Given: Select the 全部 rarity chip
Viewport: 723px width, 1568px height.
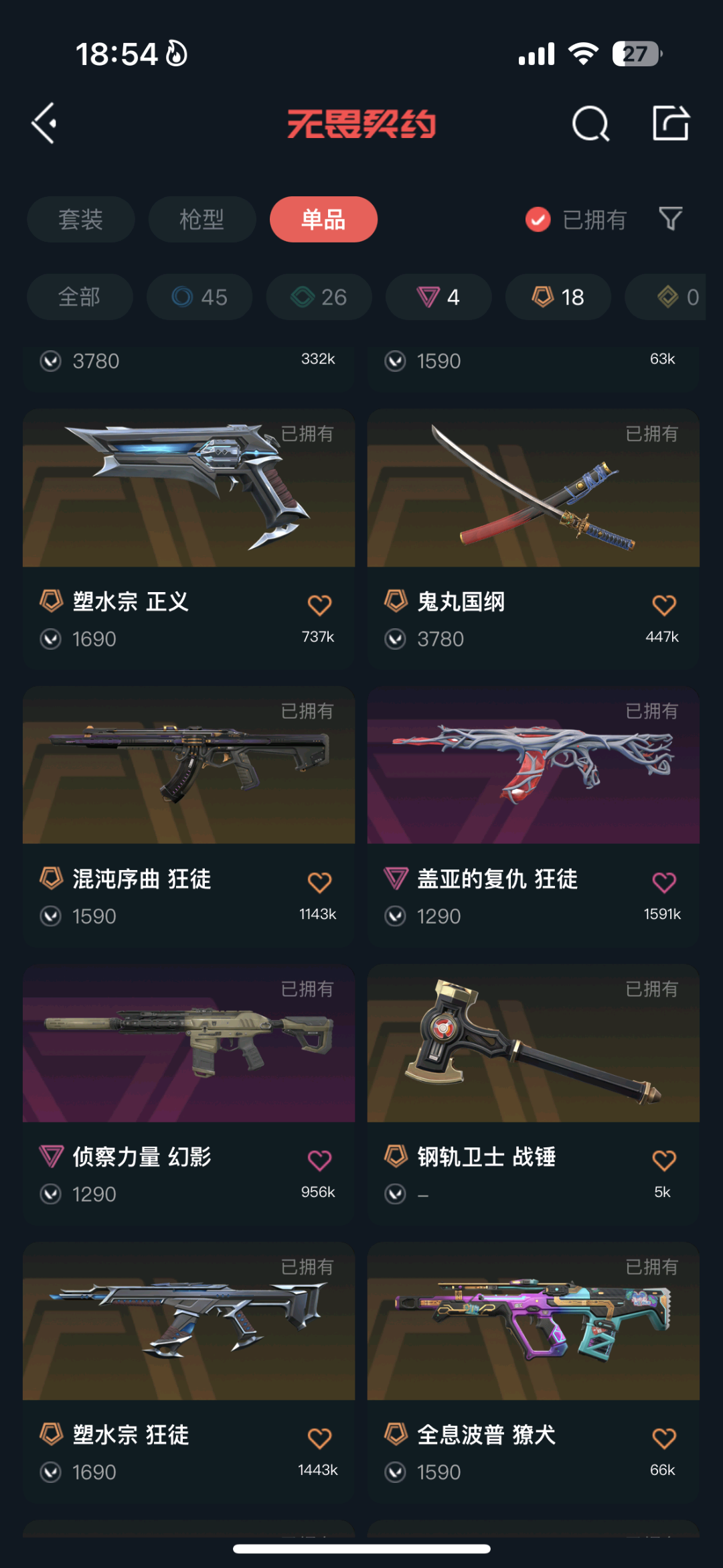Looking at the screenshot, I should pyautogui.click(x=80, y=297).
